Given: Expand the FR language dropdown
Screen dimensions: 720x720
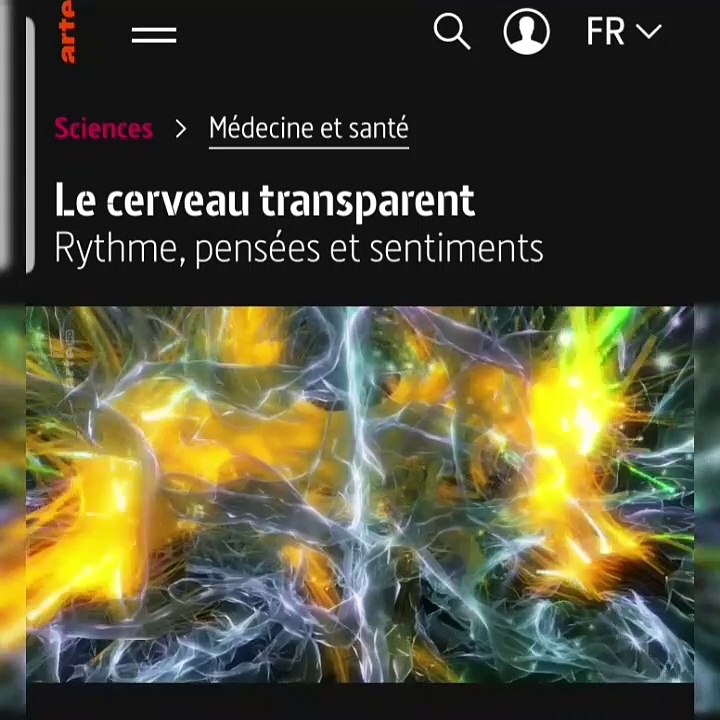Looking at the screenshot, I should 623,32.
